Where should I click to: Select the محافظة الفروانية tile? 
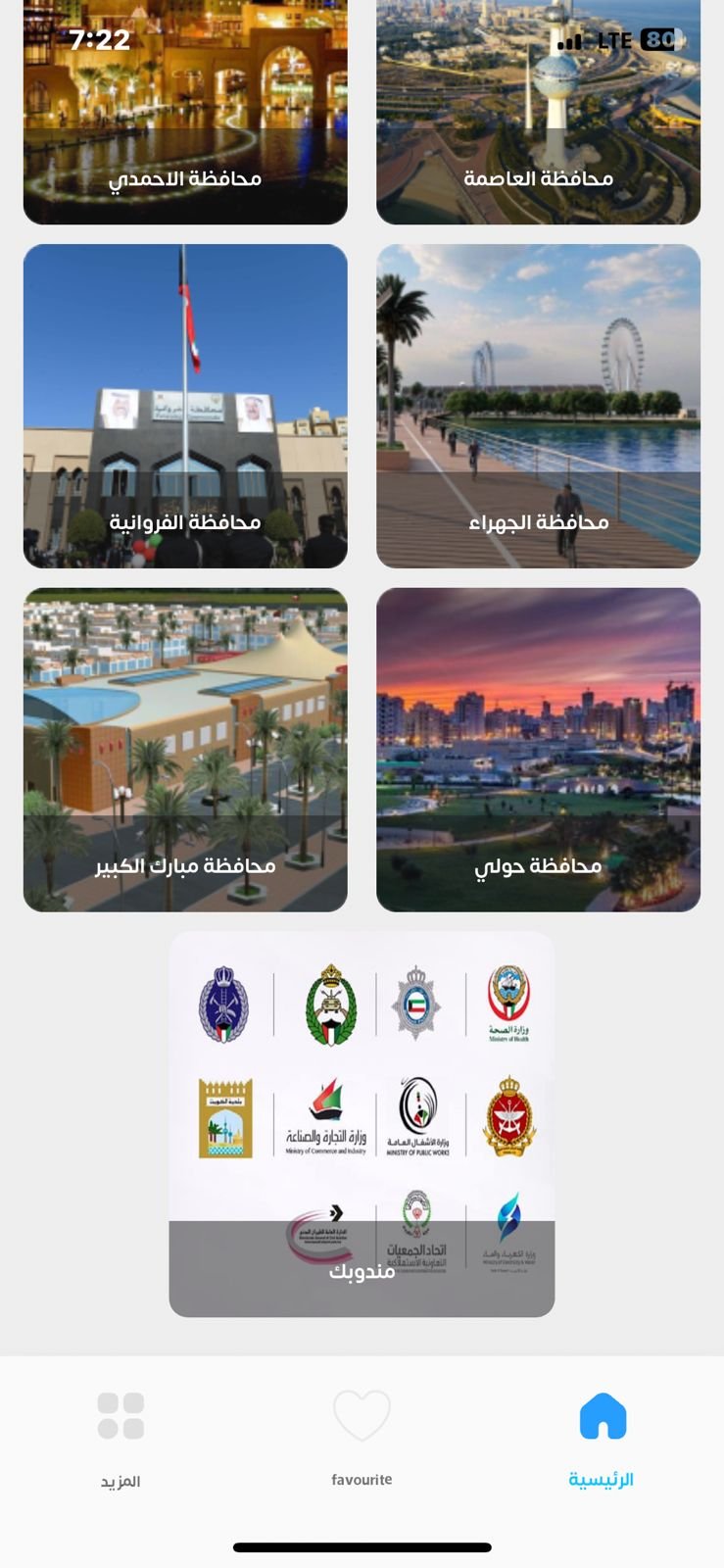click(185, 406)
